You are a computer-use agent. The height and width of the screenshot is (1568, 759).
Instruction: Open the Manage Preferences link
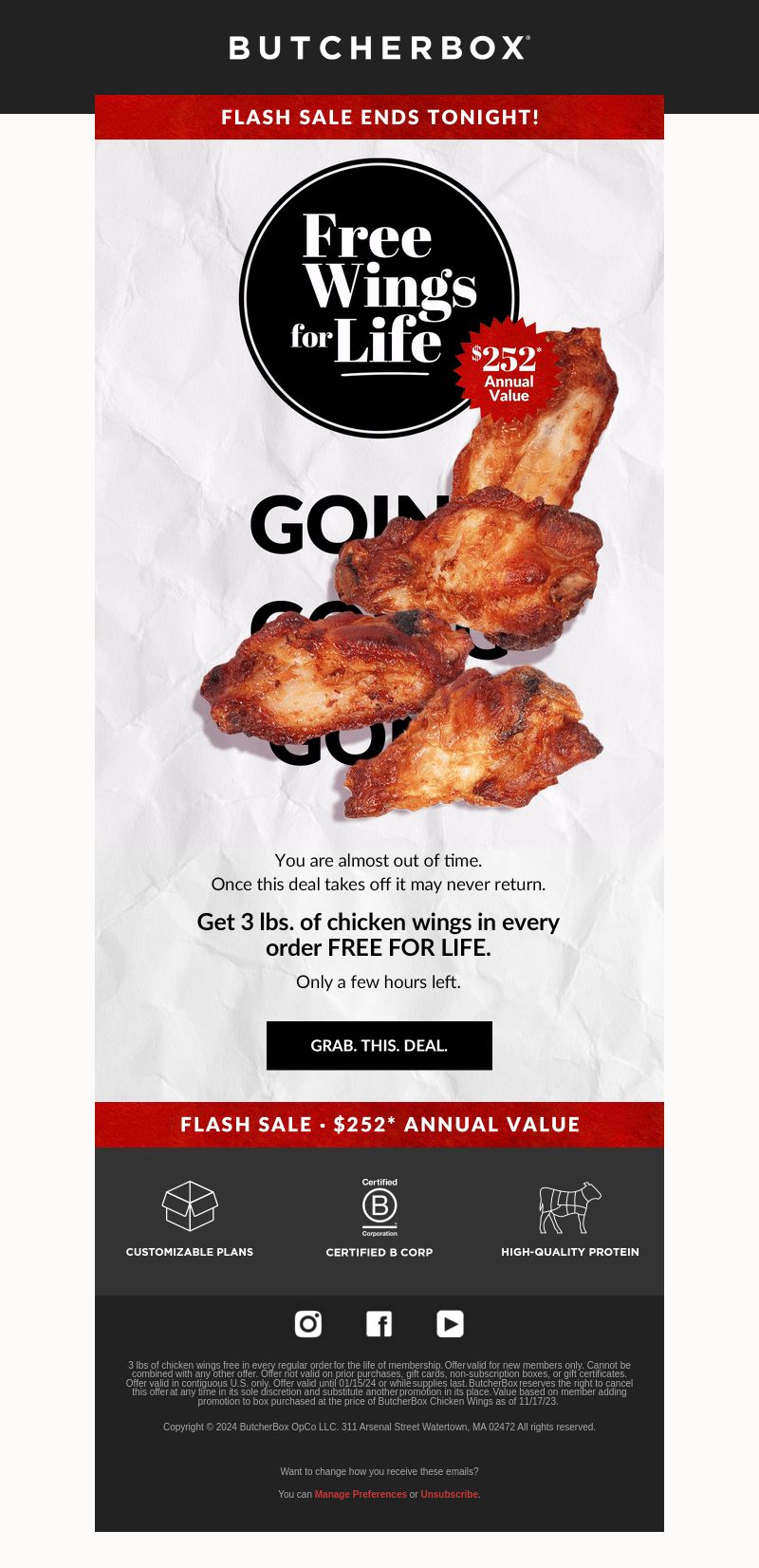361,1494
